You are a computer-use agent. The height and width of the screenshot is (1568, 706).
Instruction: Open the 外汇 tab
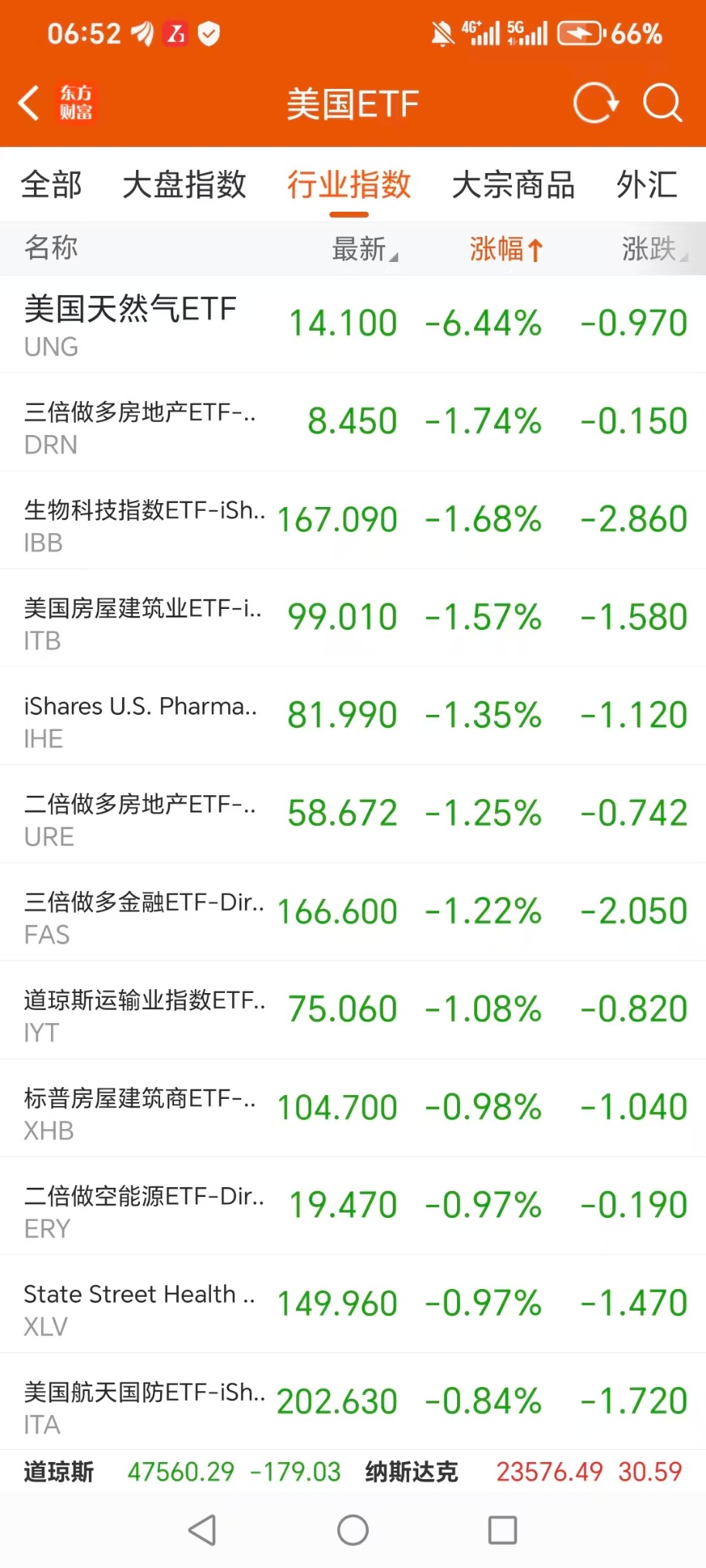tap(646, 185)
